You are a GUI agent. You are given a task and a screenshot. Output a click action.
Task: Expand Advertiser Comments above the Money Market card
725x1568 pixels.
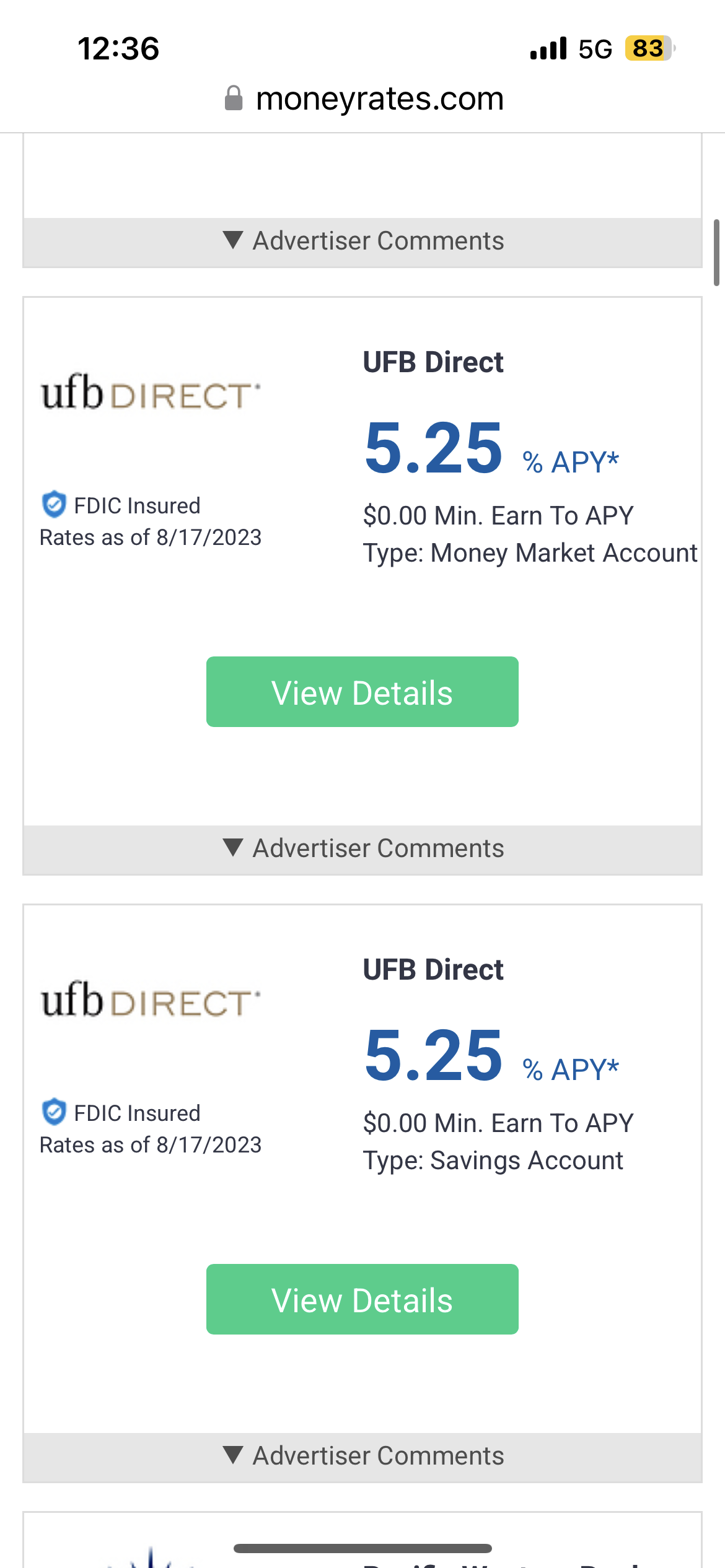coord(362,242)
